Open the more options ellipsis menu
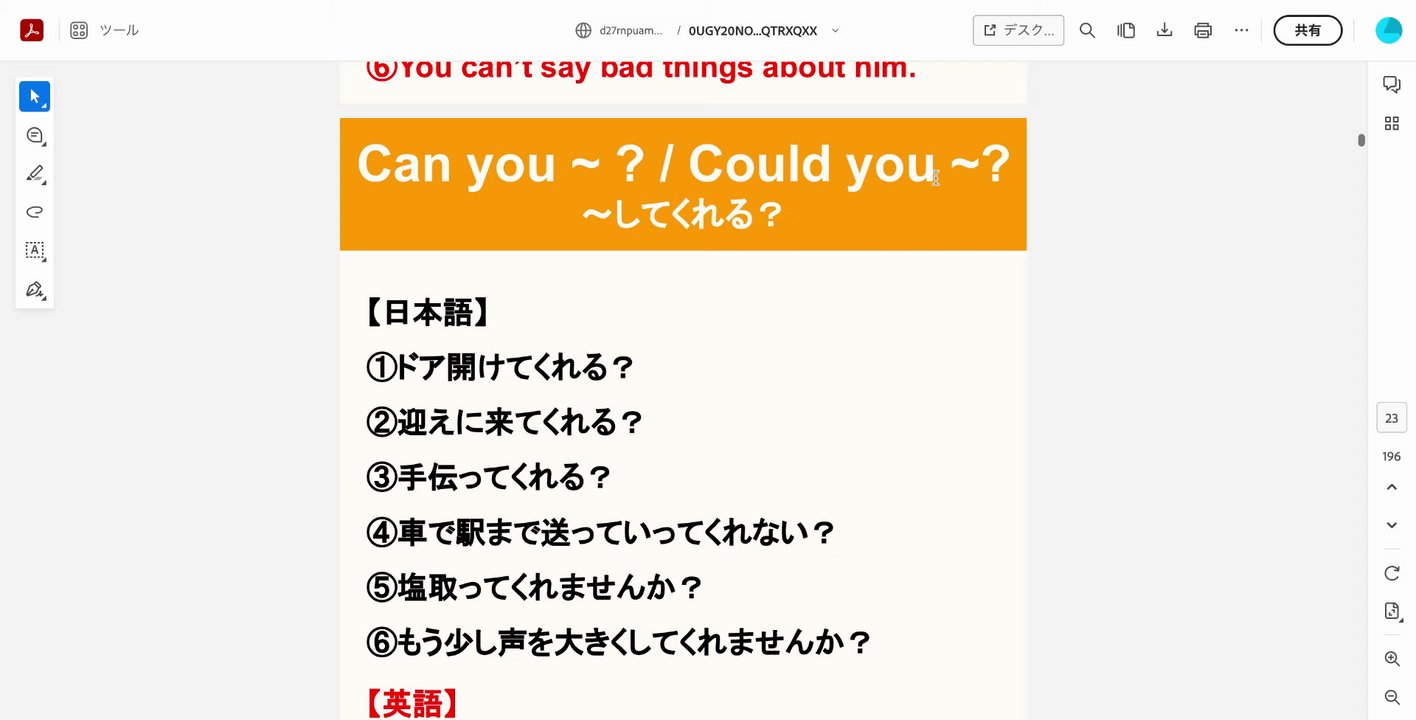 pyautogui.click(x=1241, y=30)
